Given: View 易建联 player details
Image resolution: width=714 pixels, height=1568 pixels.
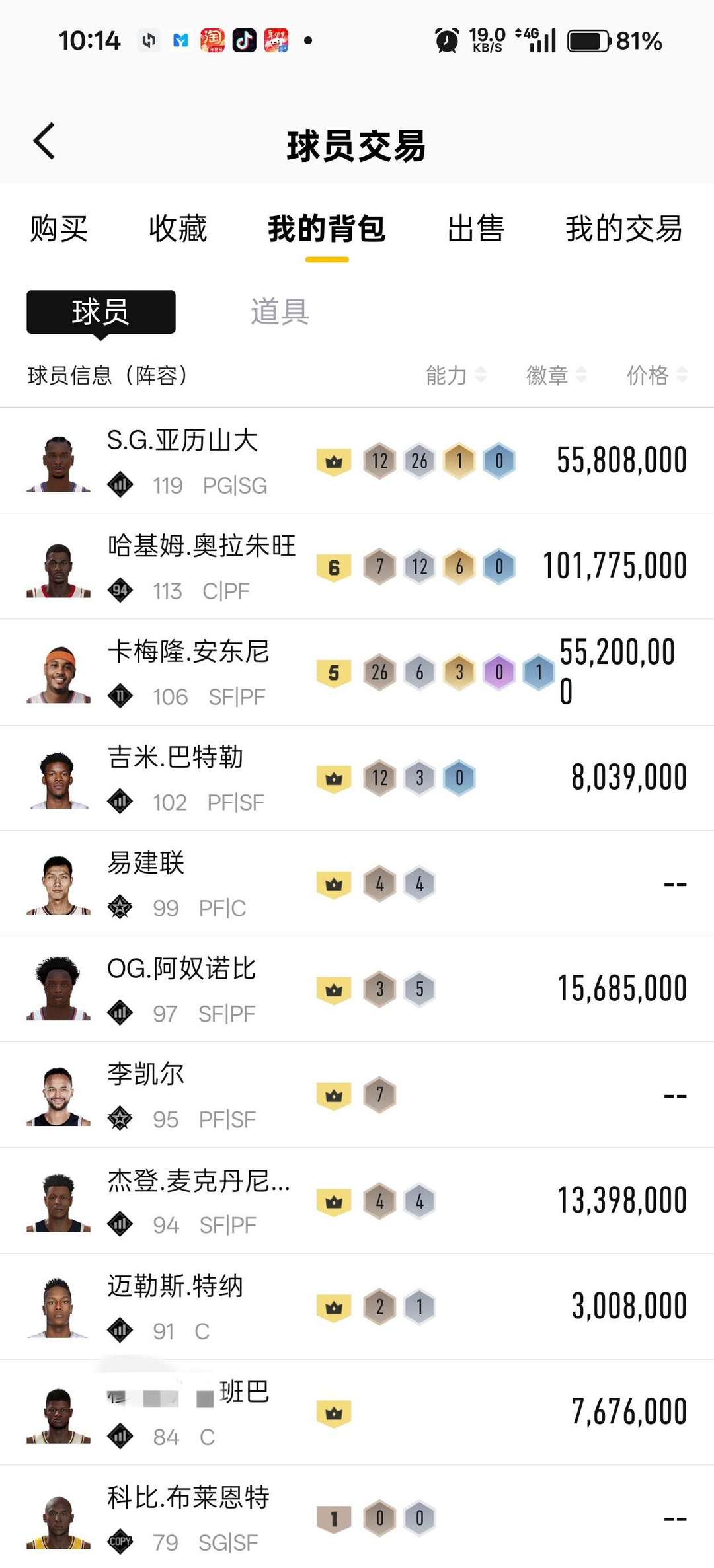Looking at the screenshot, I should tap(146, 864).
